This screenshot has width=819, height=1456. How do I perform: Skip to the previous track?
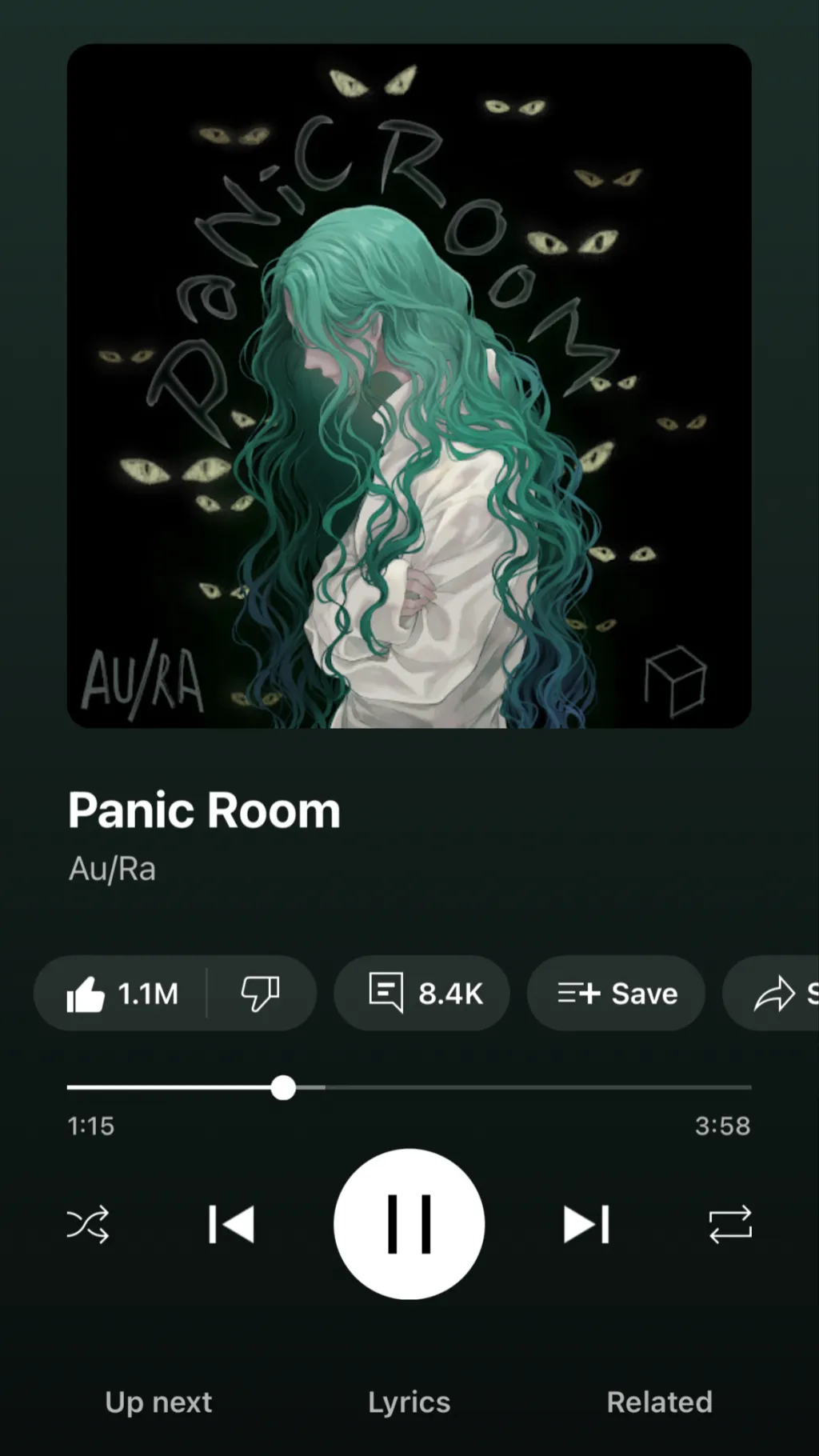[231, 1224]
